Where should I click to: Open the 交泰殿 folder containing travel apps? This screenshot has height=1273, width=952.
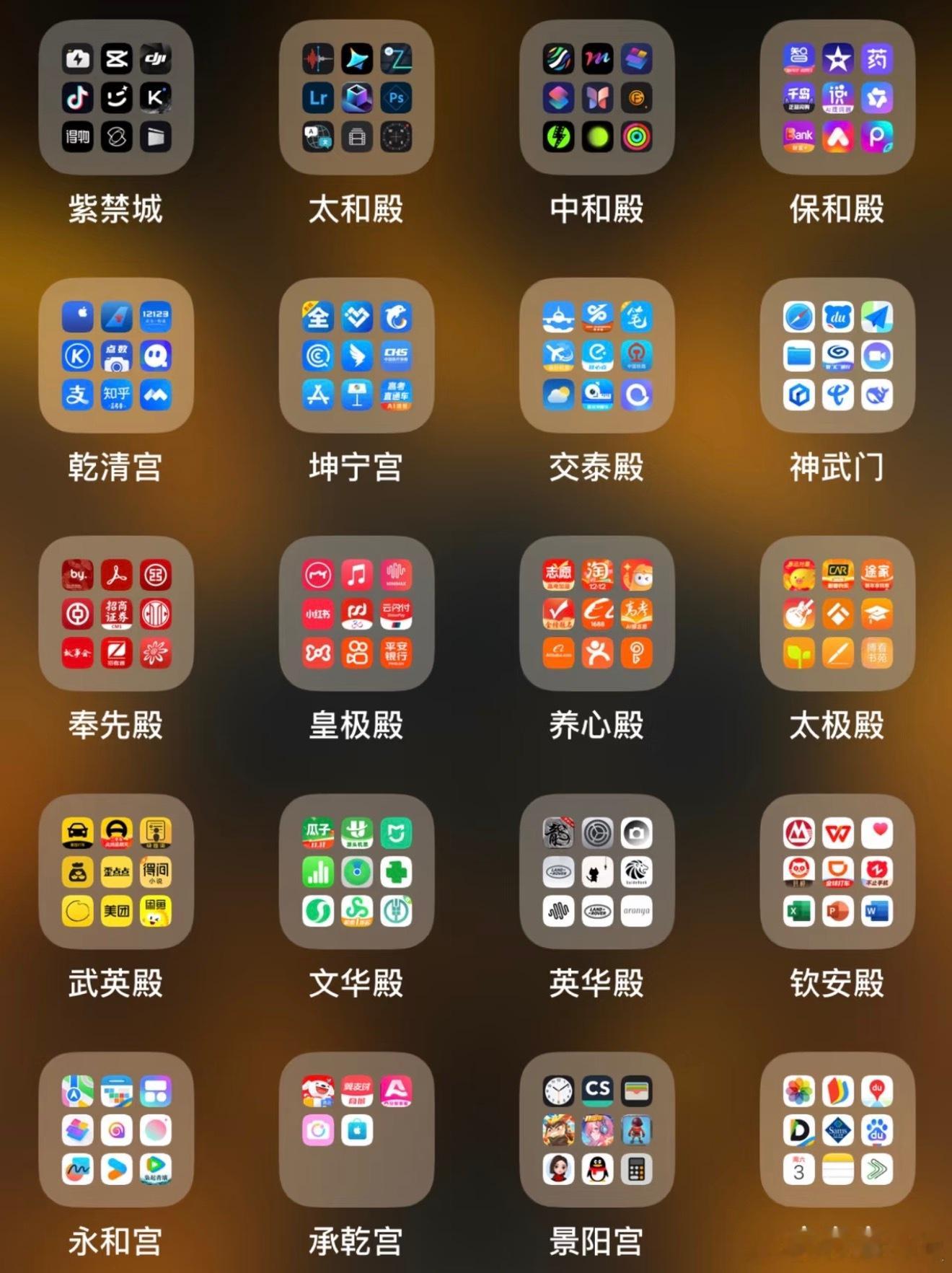[596, 357]
